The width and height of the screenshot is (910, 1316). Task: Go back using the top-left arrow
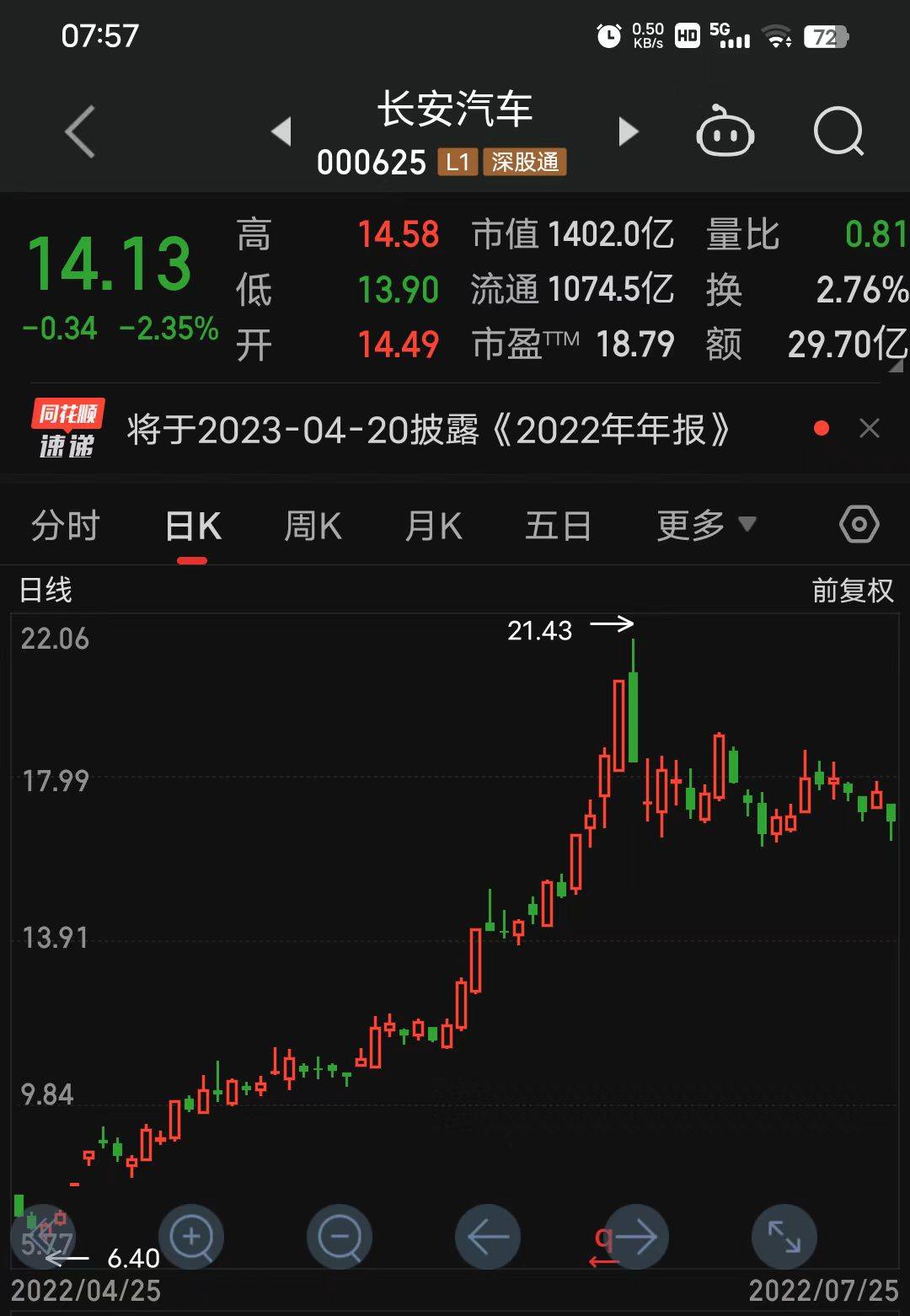[80, 131]
